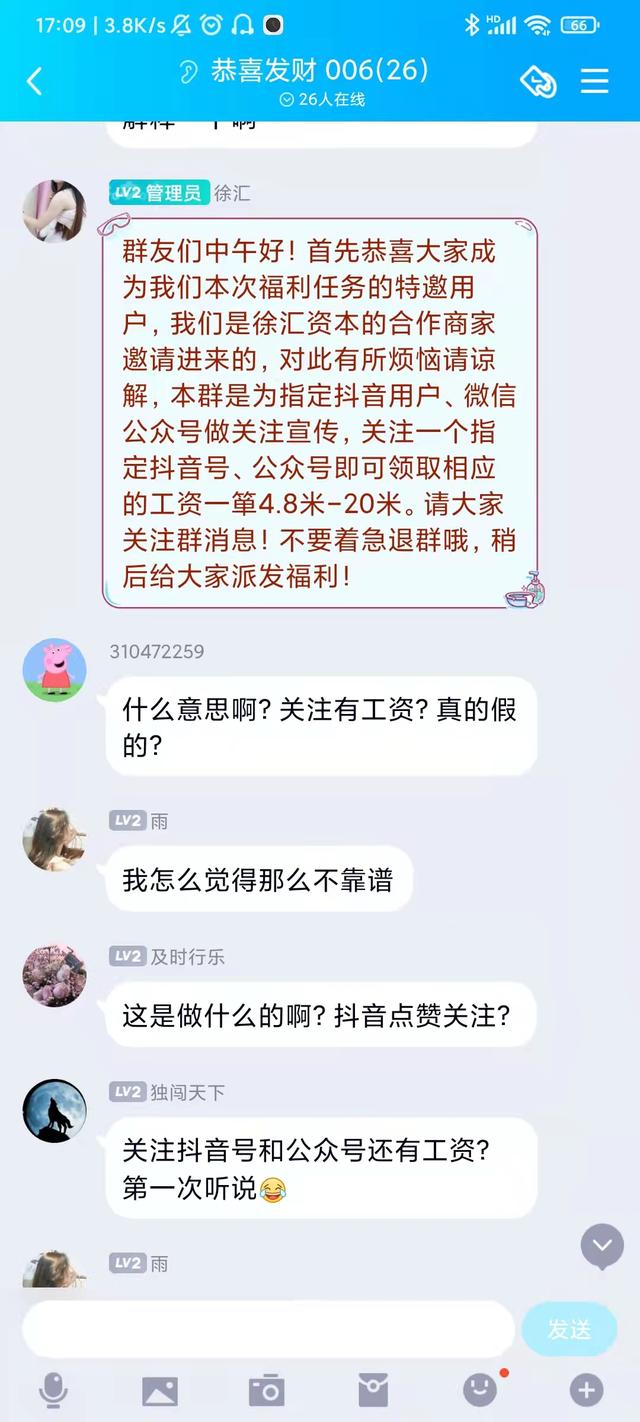The width and height of the screenshot is (640, 1422).
Task: Jump to latest messages with down arrow
Action: point(602,1246)
